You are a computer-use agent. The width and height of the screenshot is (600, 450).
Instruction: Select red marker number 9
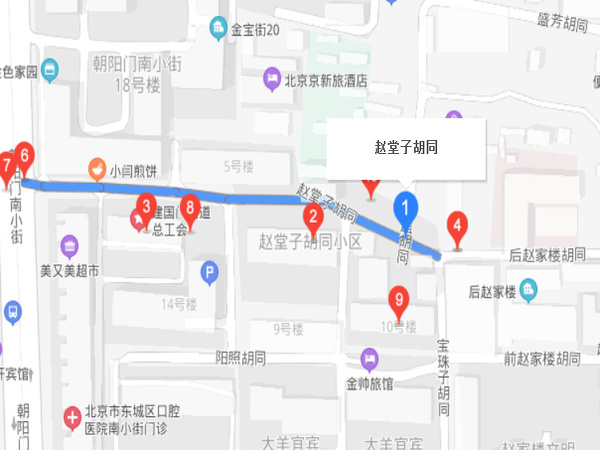[x=399, y=297]
